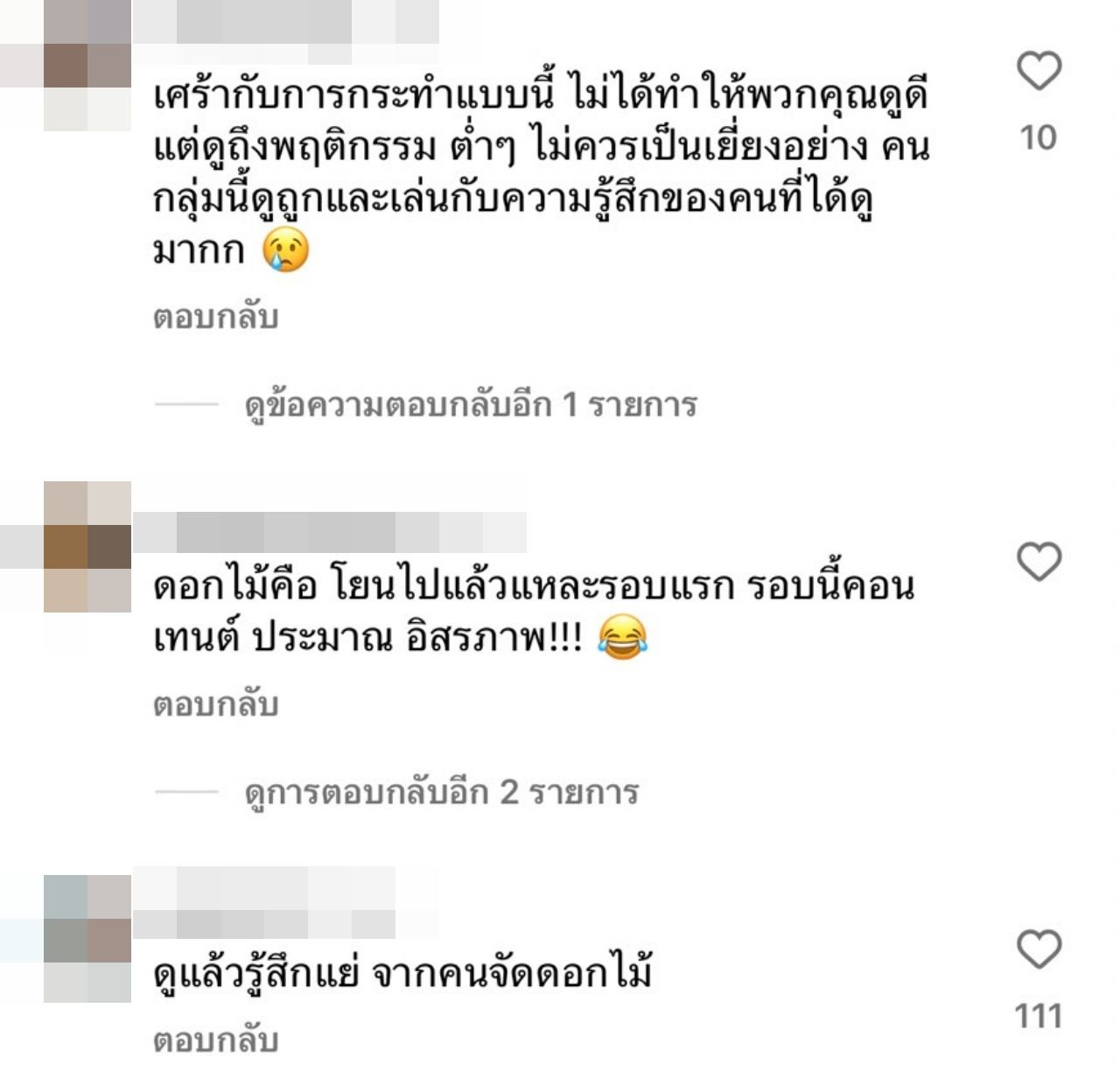1120x1092 pixels.
Task: Like the comment starting with ดอกไม้คือ
Action: (x=1039, y=562)
